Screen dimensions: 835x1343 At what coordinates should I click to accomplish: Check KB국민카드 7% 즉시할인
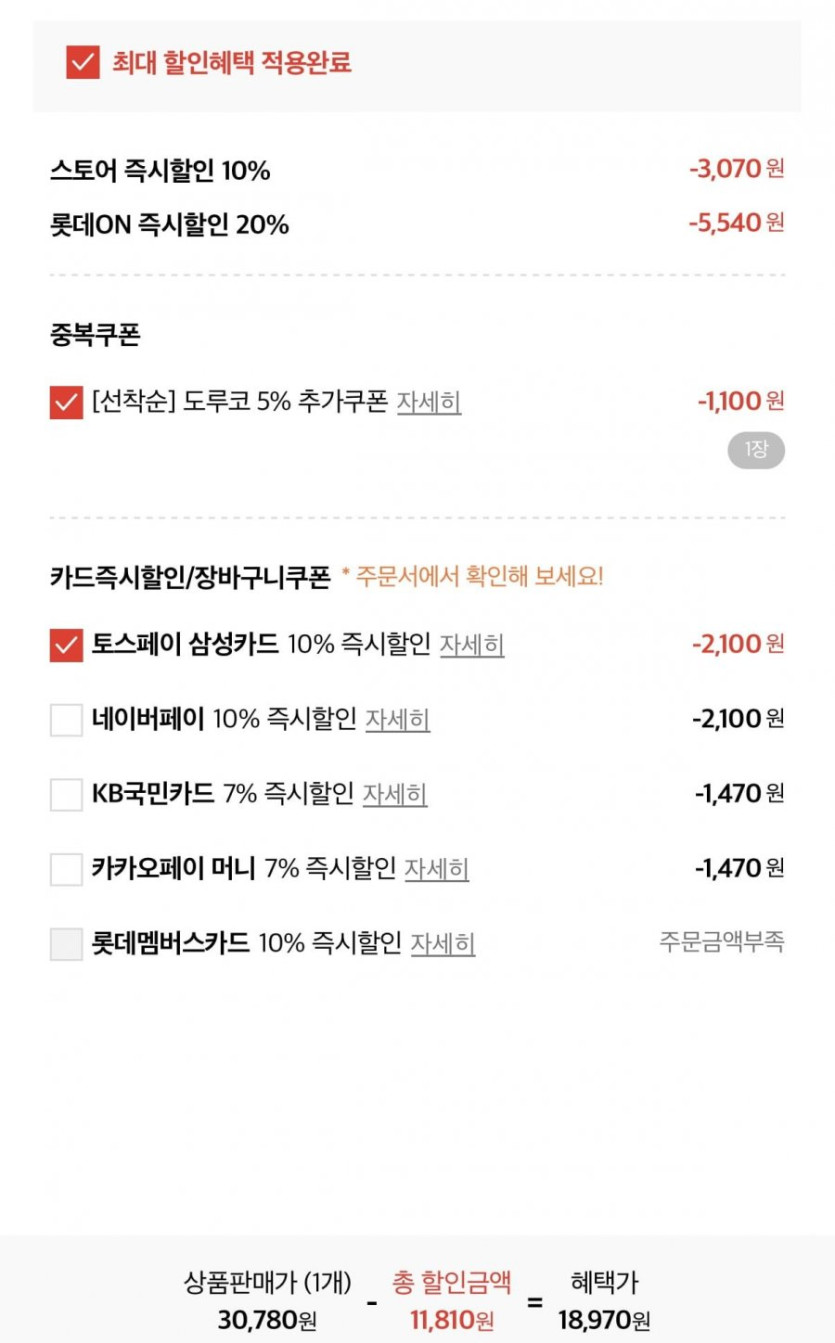[x=66, y=795]
